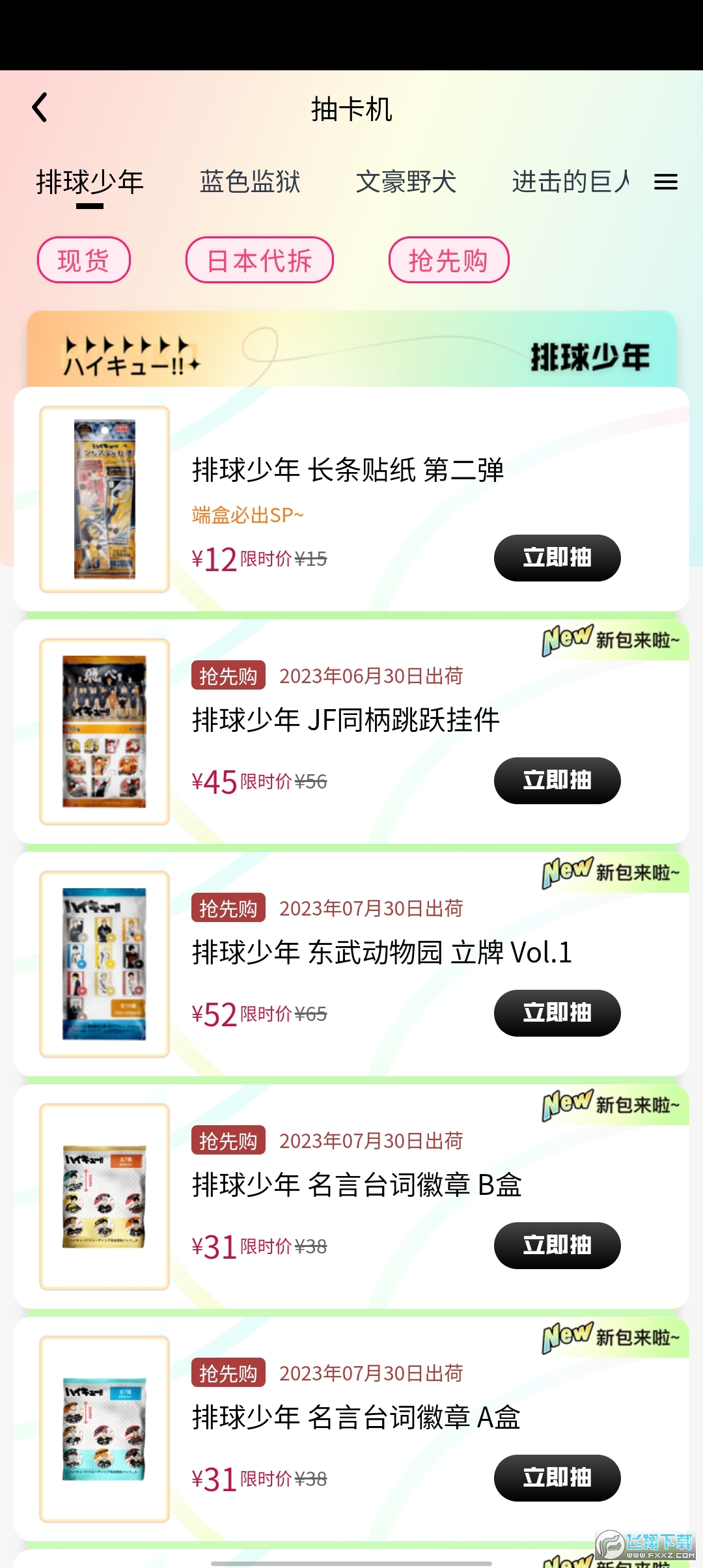The width and height of the screenshot is (703, 1568).
Task: Switch to the 文豪野犬 tab
Action: click(406, 182)
